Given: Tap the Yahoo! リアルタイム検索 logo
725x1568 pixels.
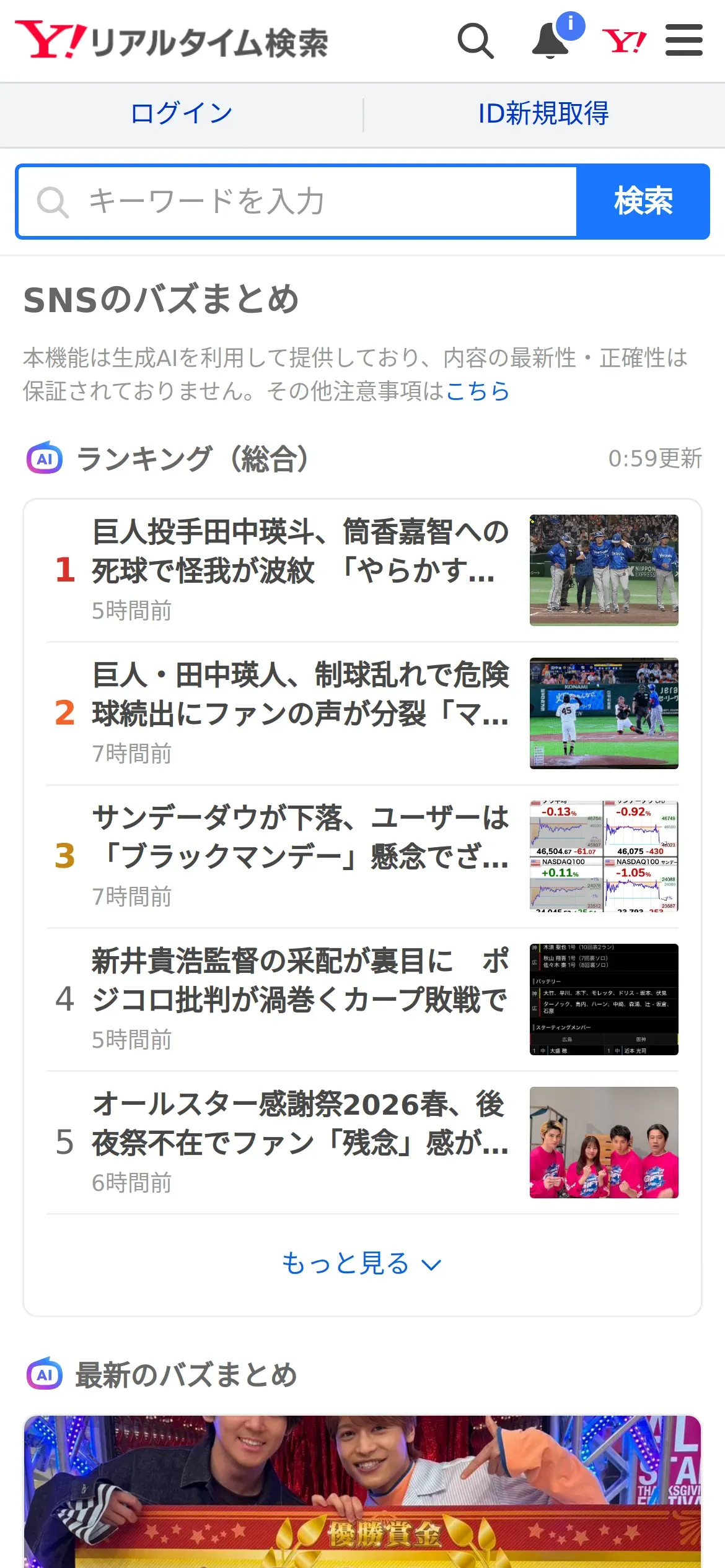Looking at the screenshot, I should coord(172,41).
